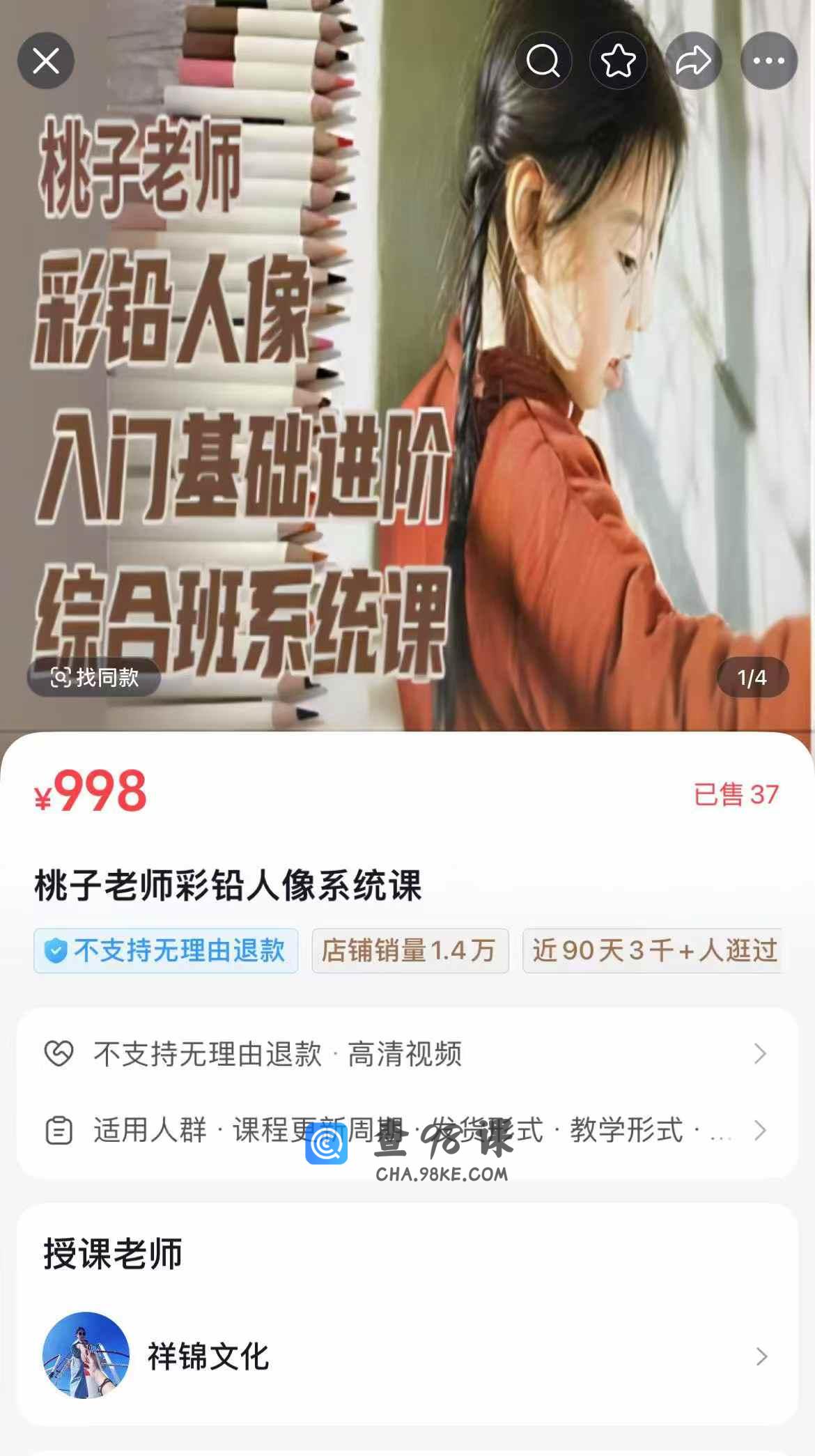815x1456 pixels.
Task: Tap 找同款 to find similar items
Action: click(94, 677)
